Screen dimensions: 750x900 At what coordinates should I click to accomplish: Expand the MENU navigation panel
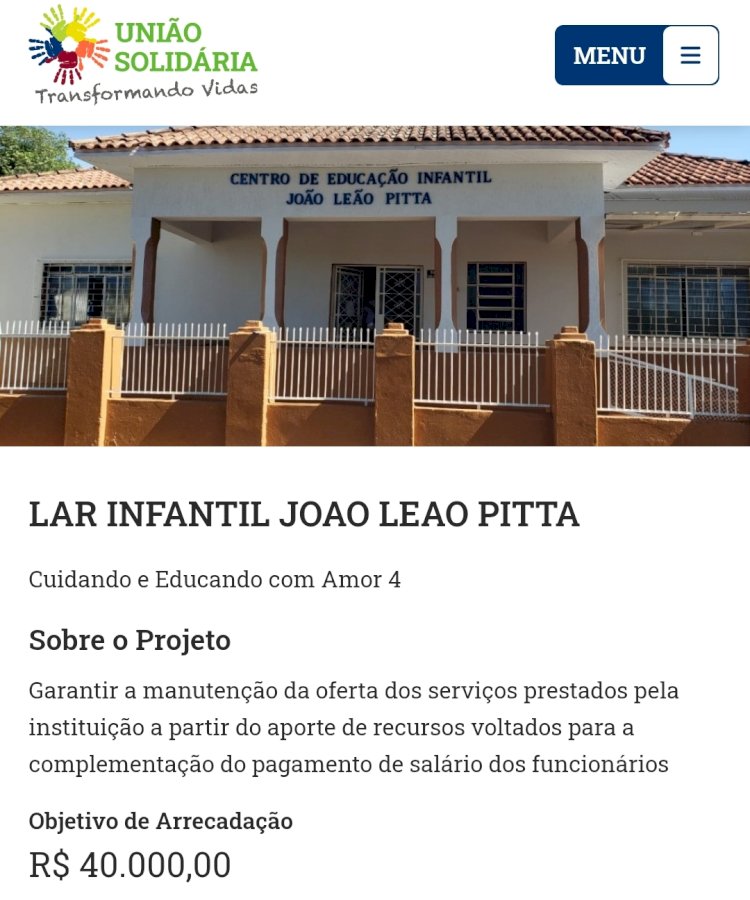pyautogui.click(x=608, y=55)
